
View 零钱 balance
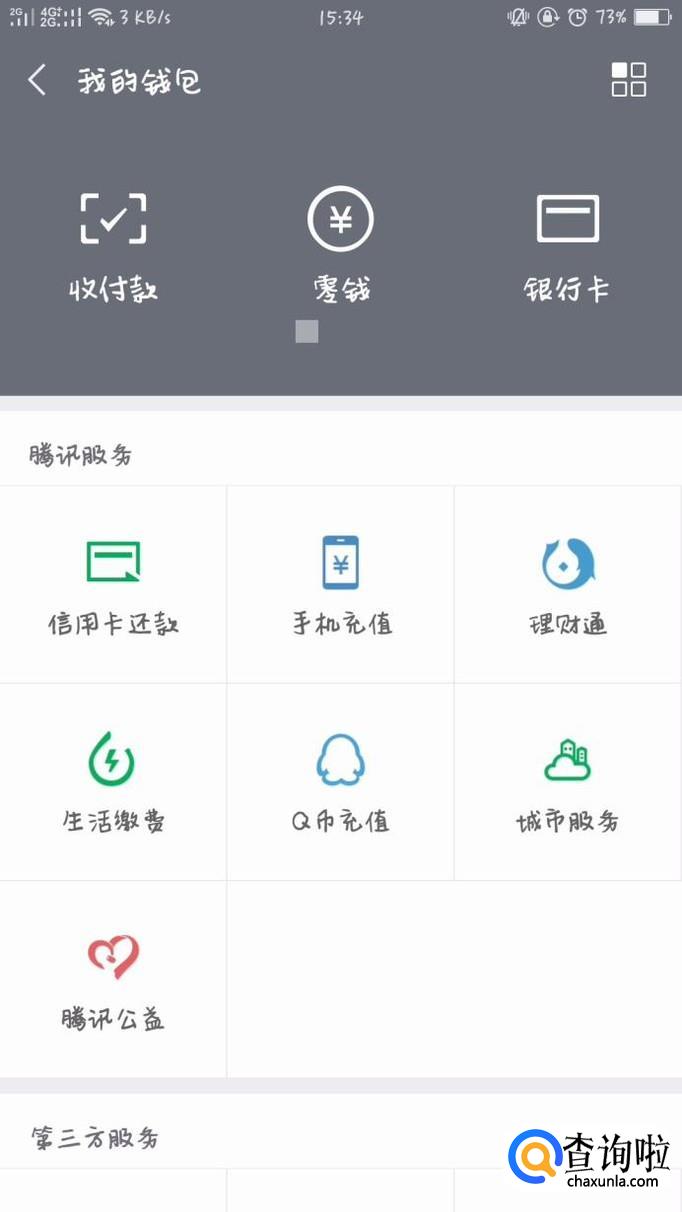click(x=340, y=246)
